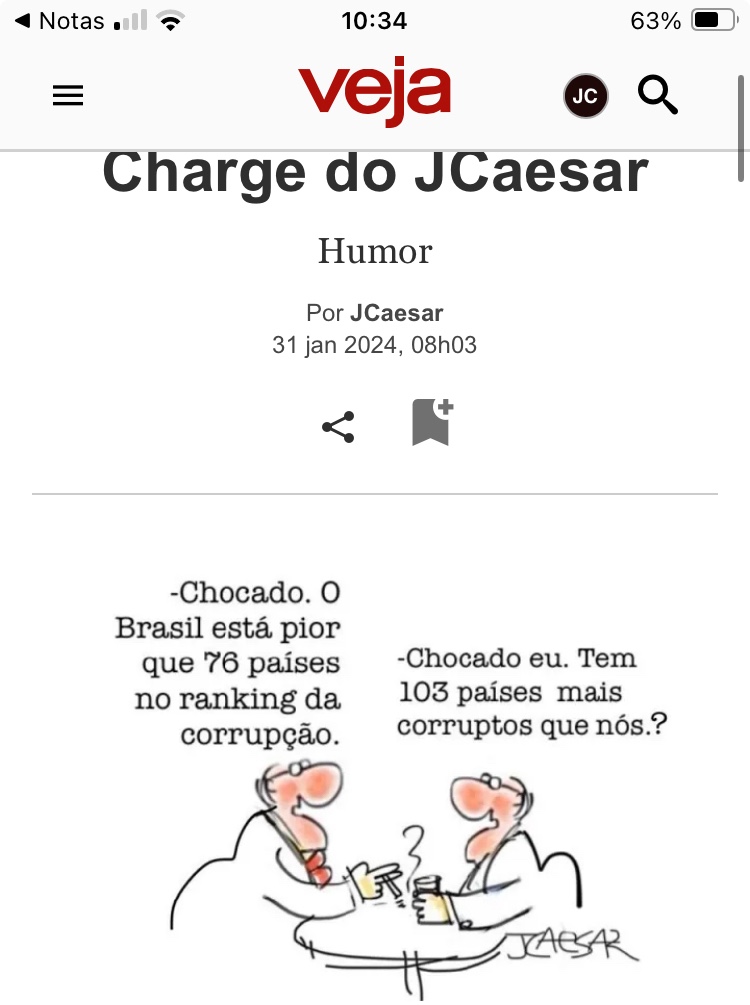Return to Notas app
Screen dimensions: 750x1005
tap(58, 20)
